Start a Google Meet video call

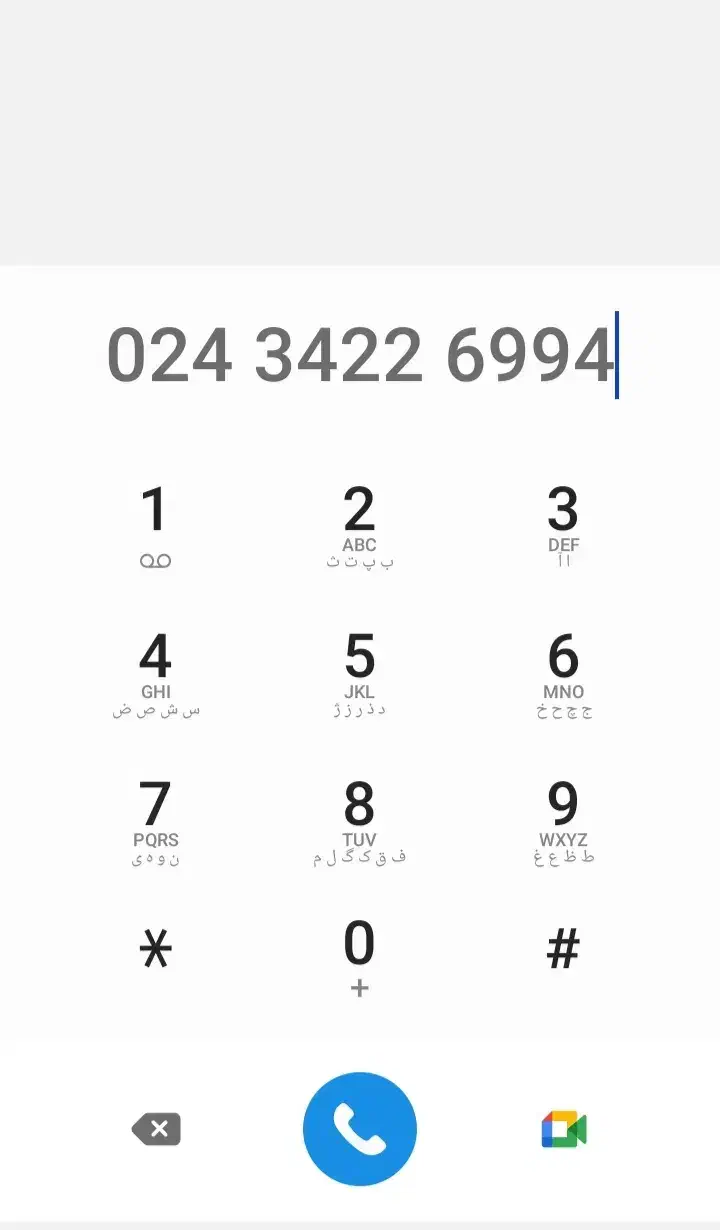coord(564,1130)
